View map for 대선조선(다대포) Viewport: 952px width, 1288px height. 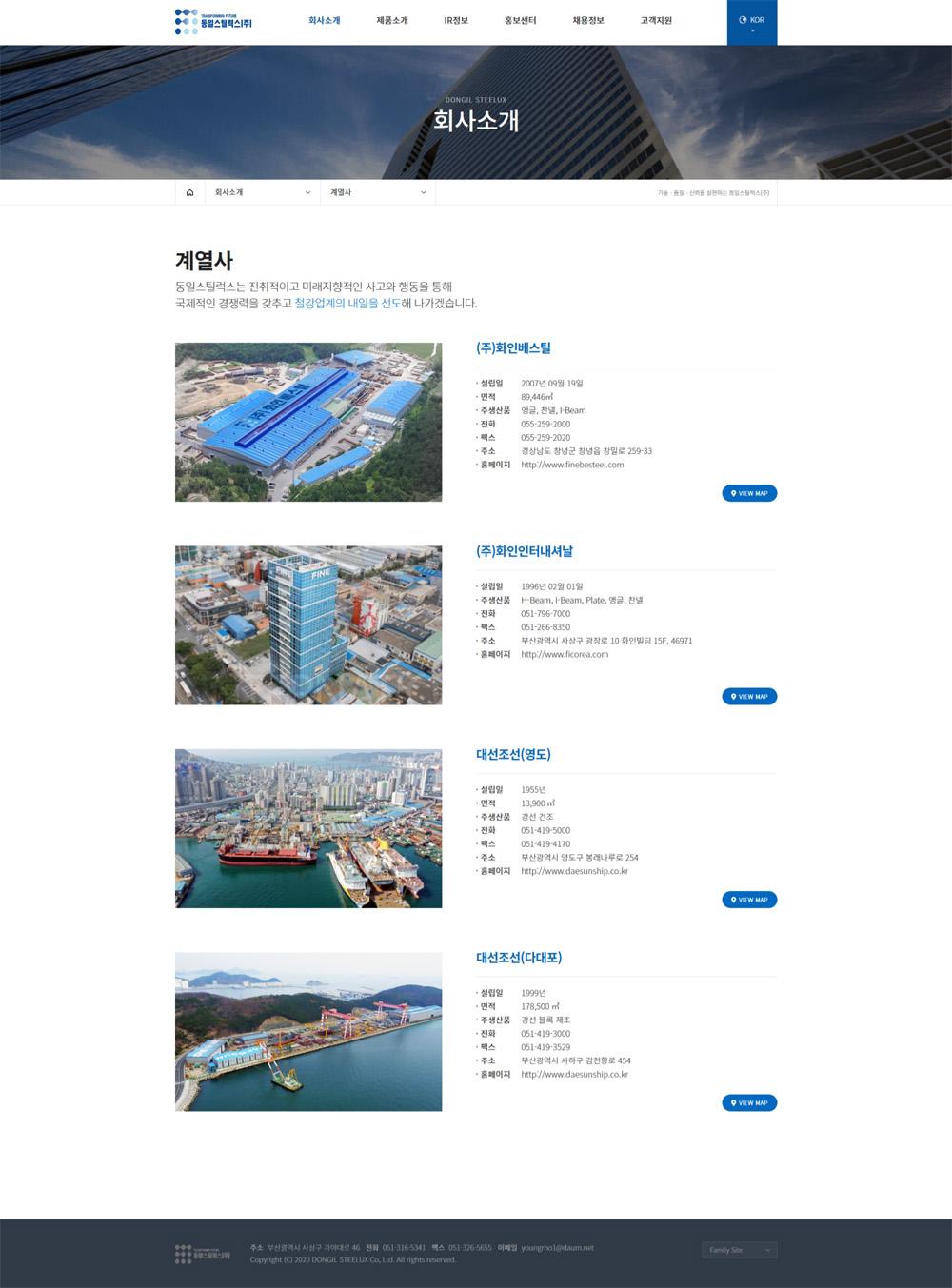click(x=749, y=1103)
